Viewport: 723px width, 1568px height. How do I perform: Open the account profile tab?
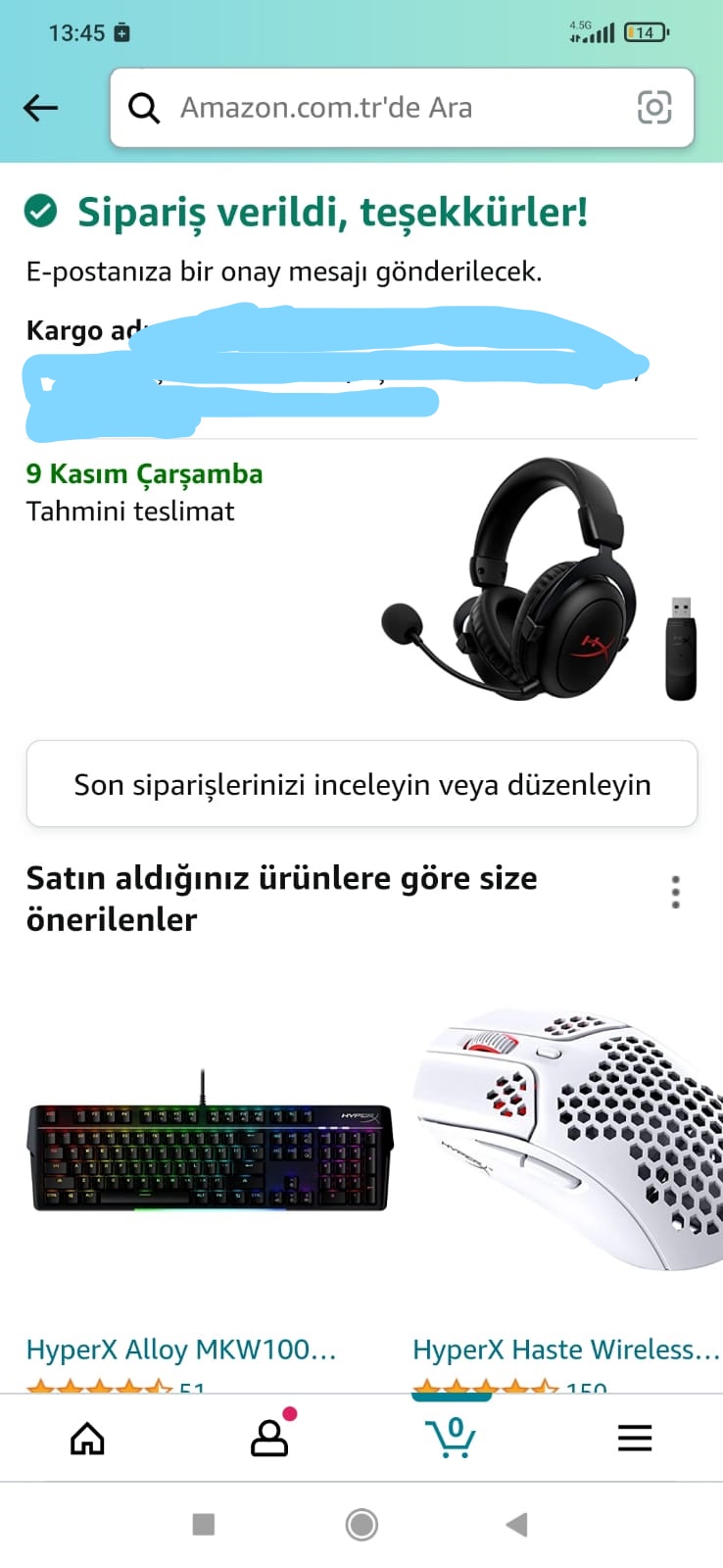pyautogui.click(x=269, y=1438)
